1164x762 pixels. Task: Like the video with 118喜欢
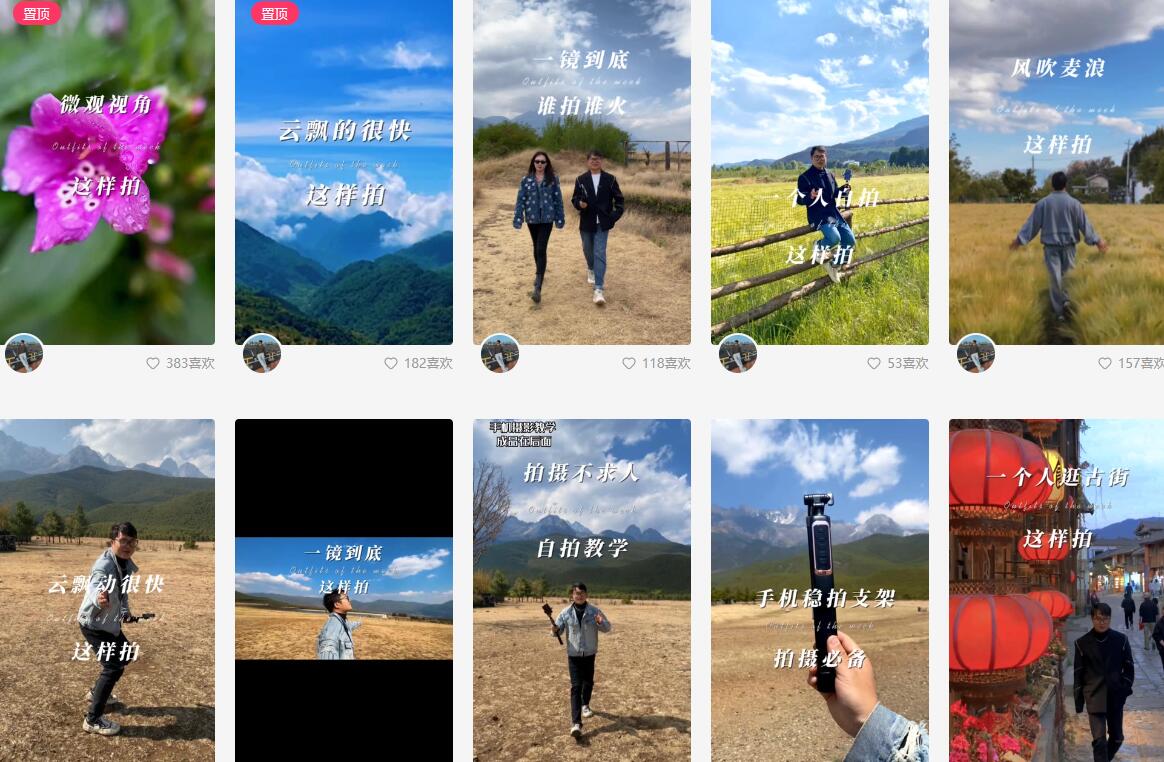click(629, 364)
